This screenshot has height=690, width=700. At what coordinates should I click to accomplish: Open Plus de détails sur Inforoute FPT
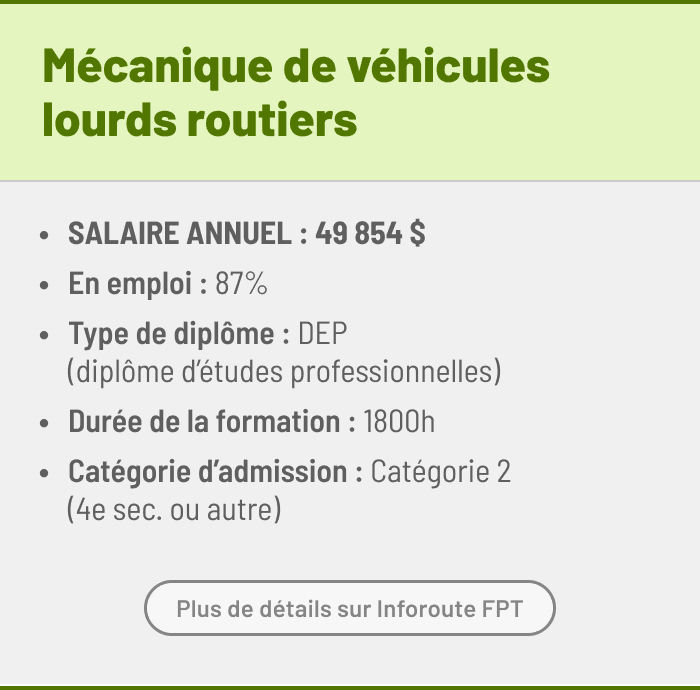coord(350,608)
